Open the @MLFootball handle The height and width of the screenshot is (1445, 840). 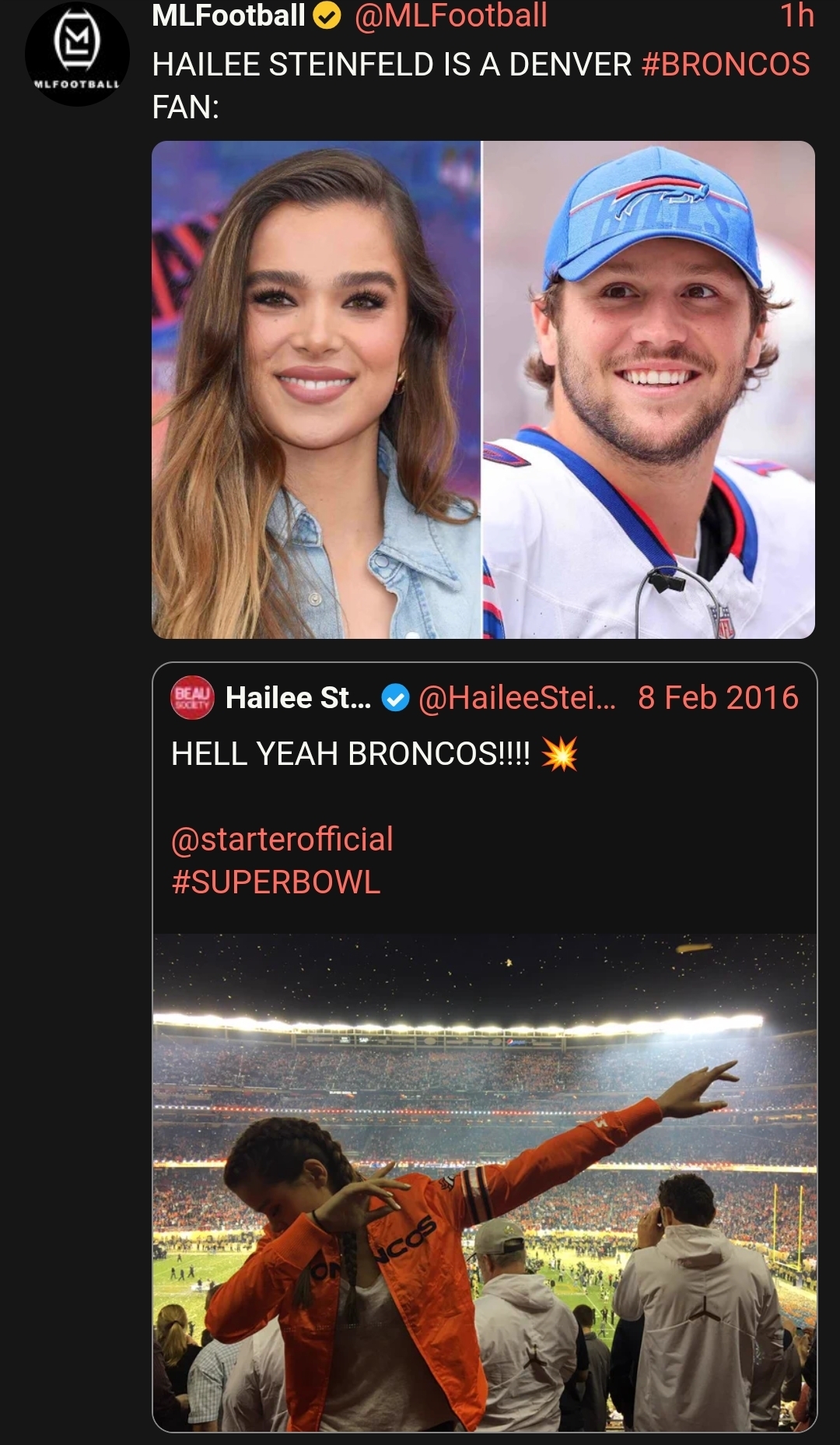(x=451, y=16)
